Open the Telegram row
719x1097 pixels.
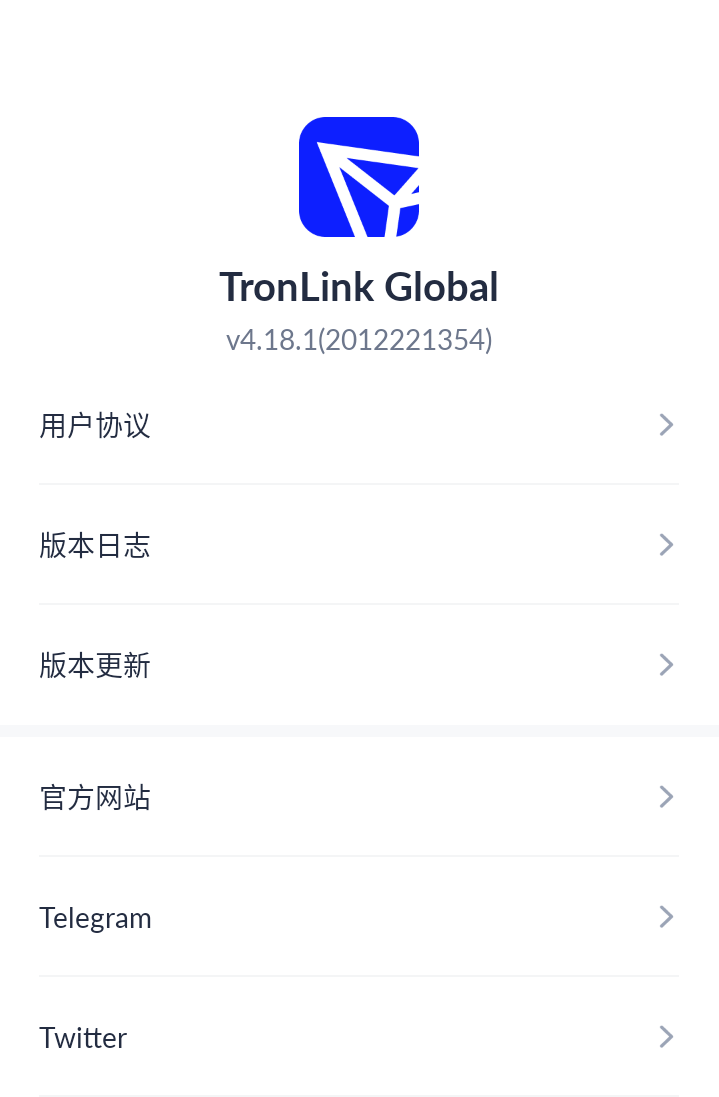pyautogui.click(x=359, y=917)
